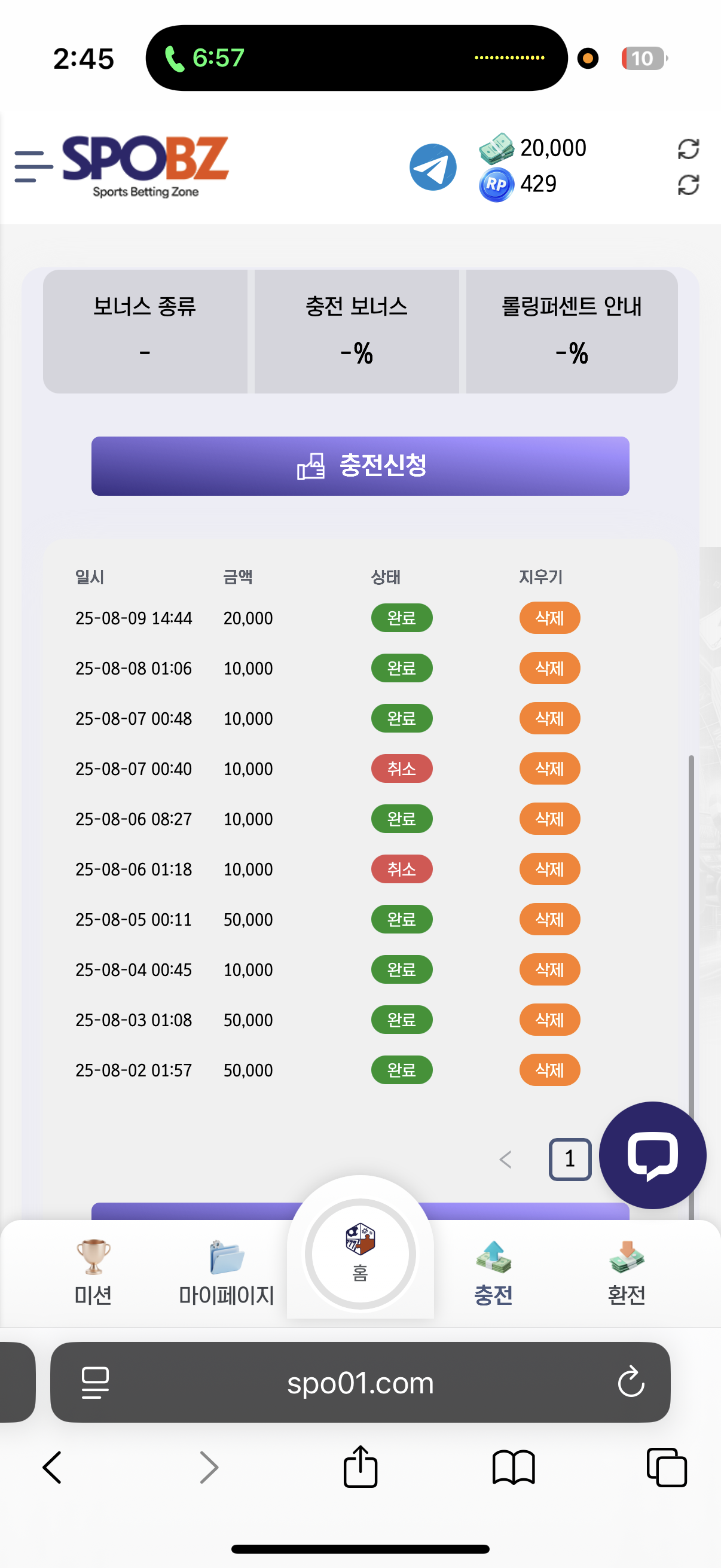Tap the 충전신청 button

coord(360,466)
